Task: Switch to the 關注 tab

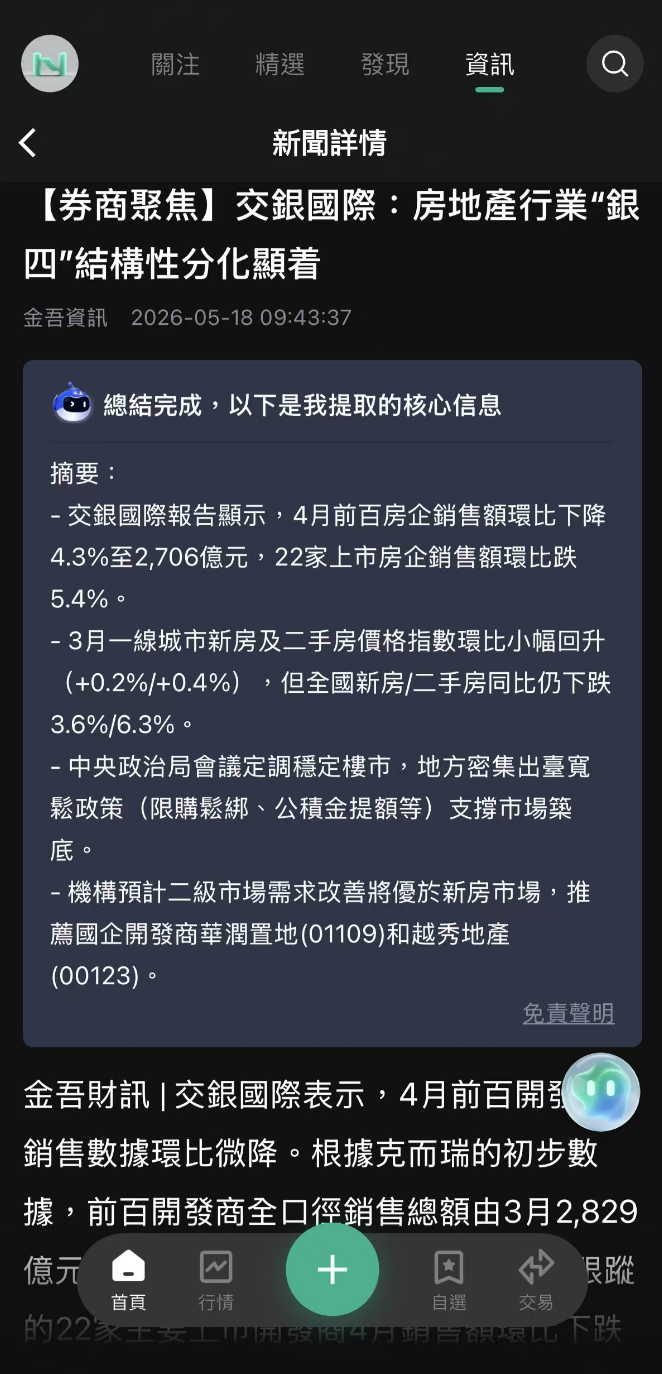Action: [x=176, y=65]
